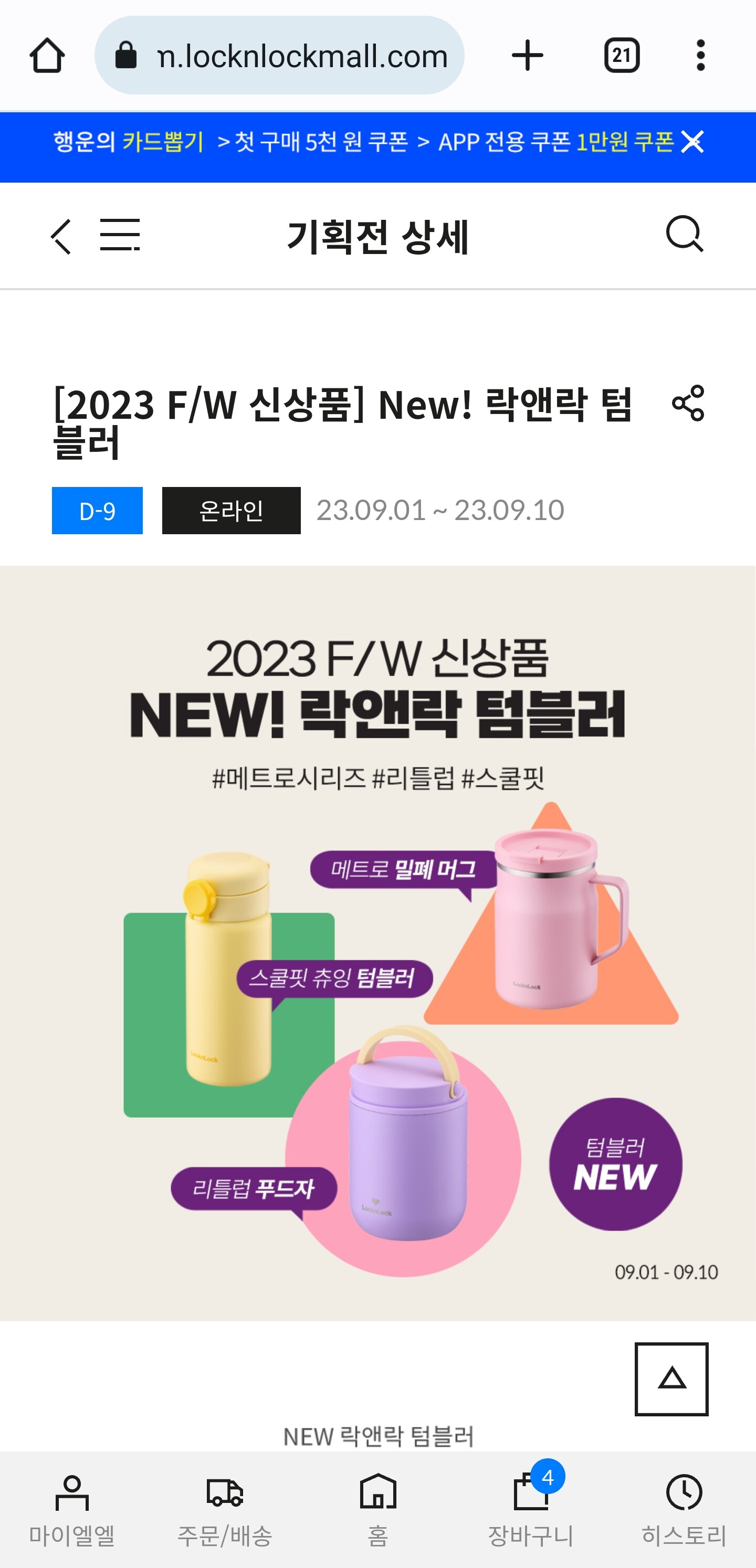Switch to the 마이엘엘 tab

[72, 1510]
